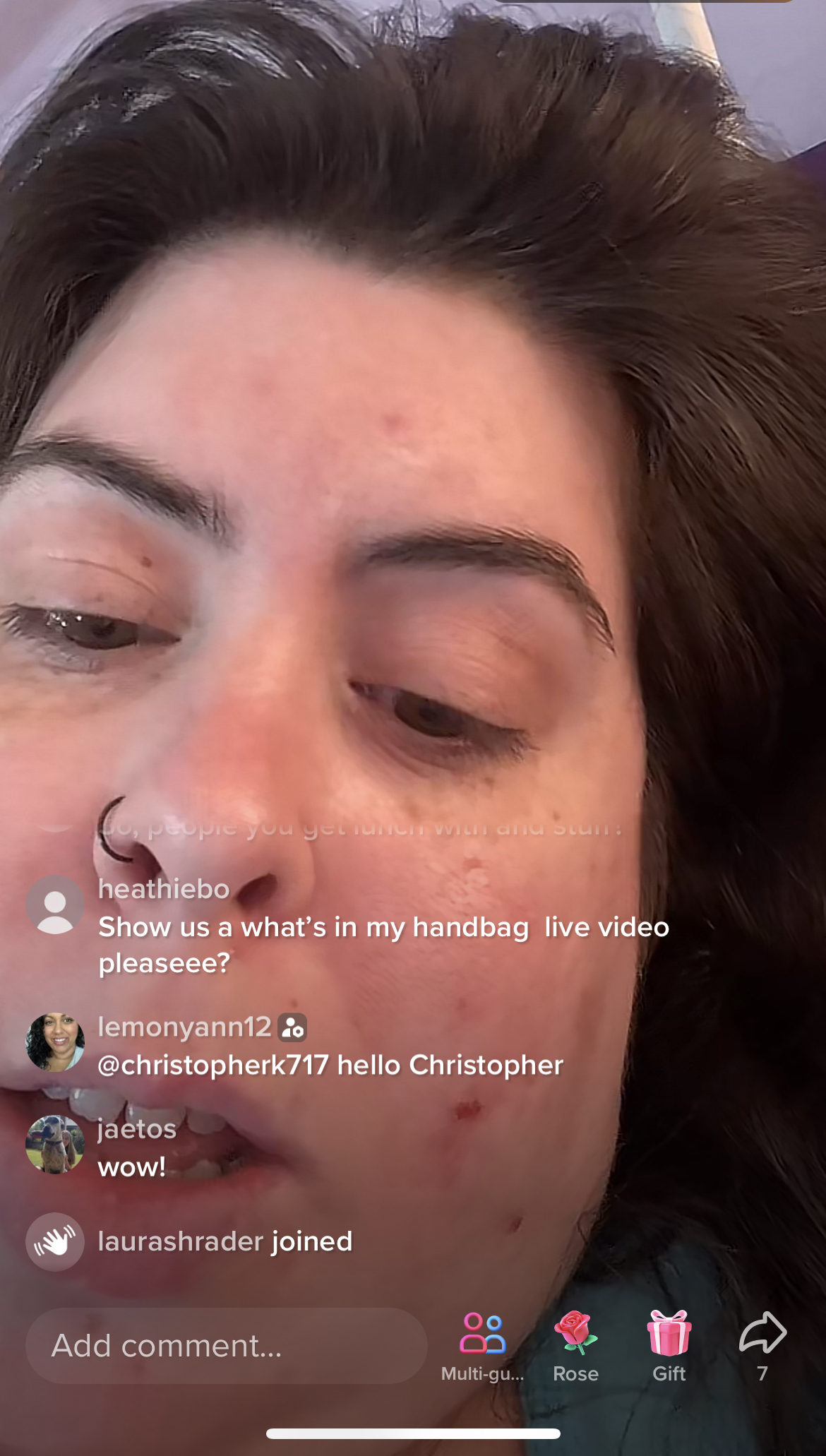The height and width of the screenshot is (1456, 826).
Task: Send a Rose gift
Action: click(x=575, y=1346)
